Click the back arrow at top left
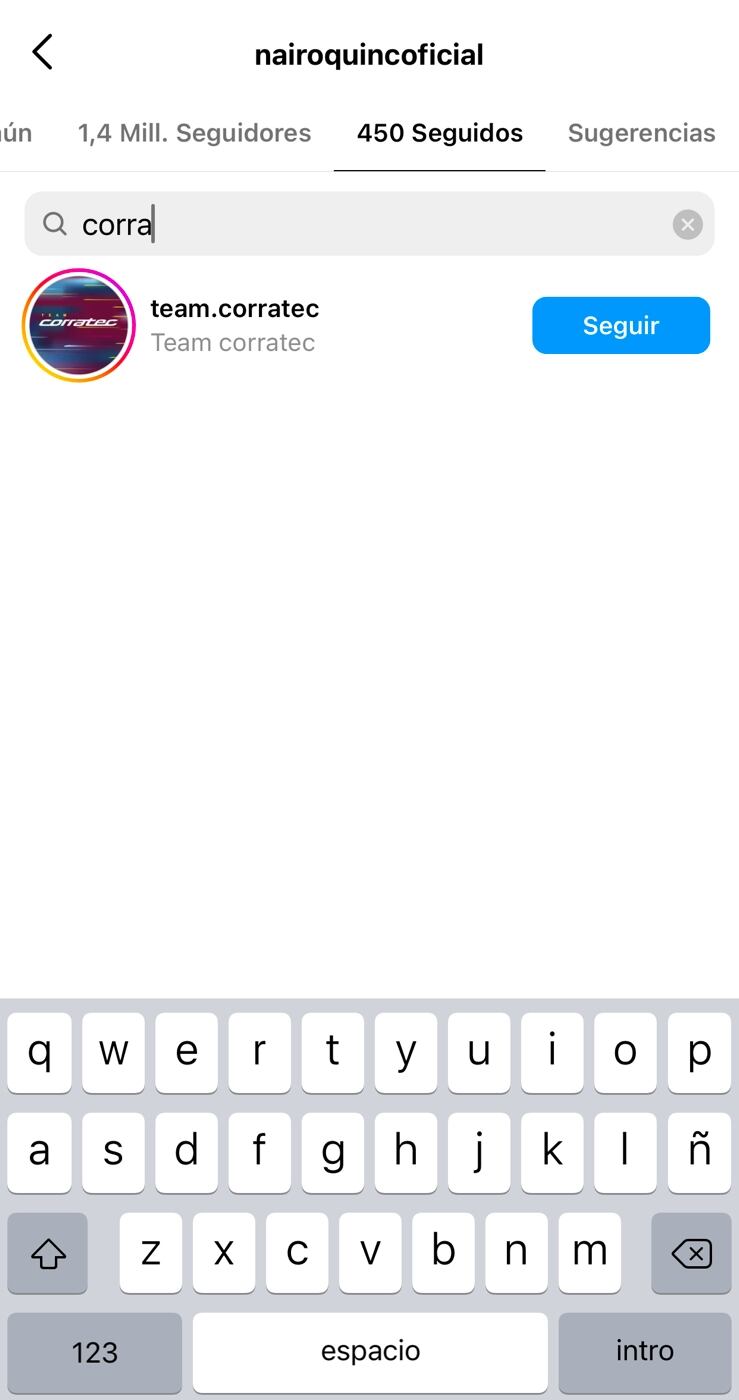 coord(42,51)
